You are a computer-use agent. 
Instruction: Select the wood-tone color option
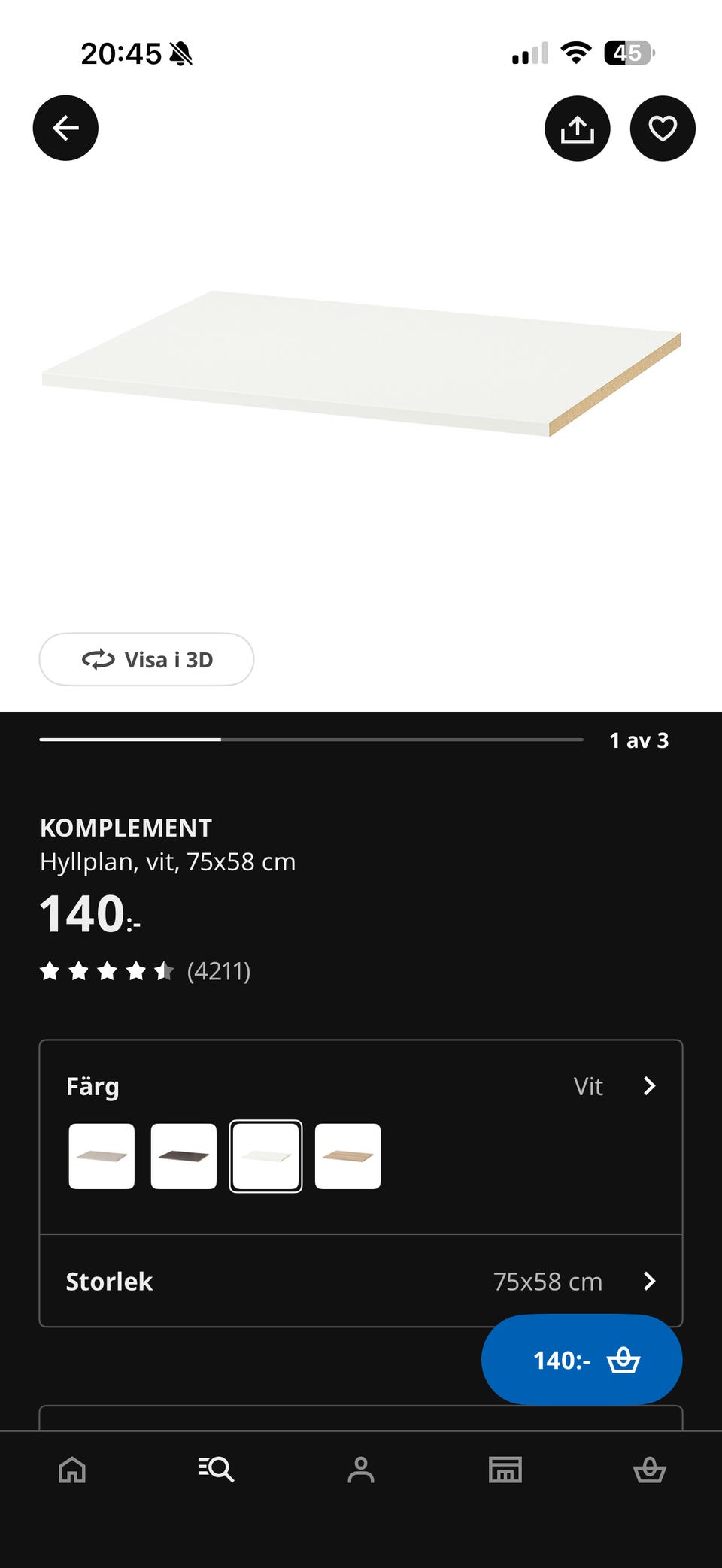[347, 1155]
